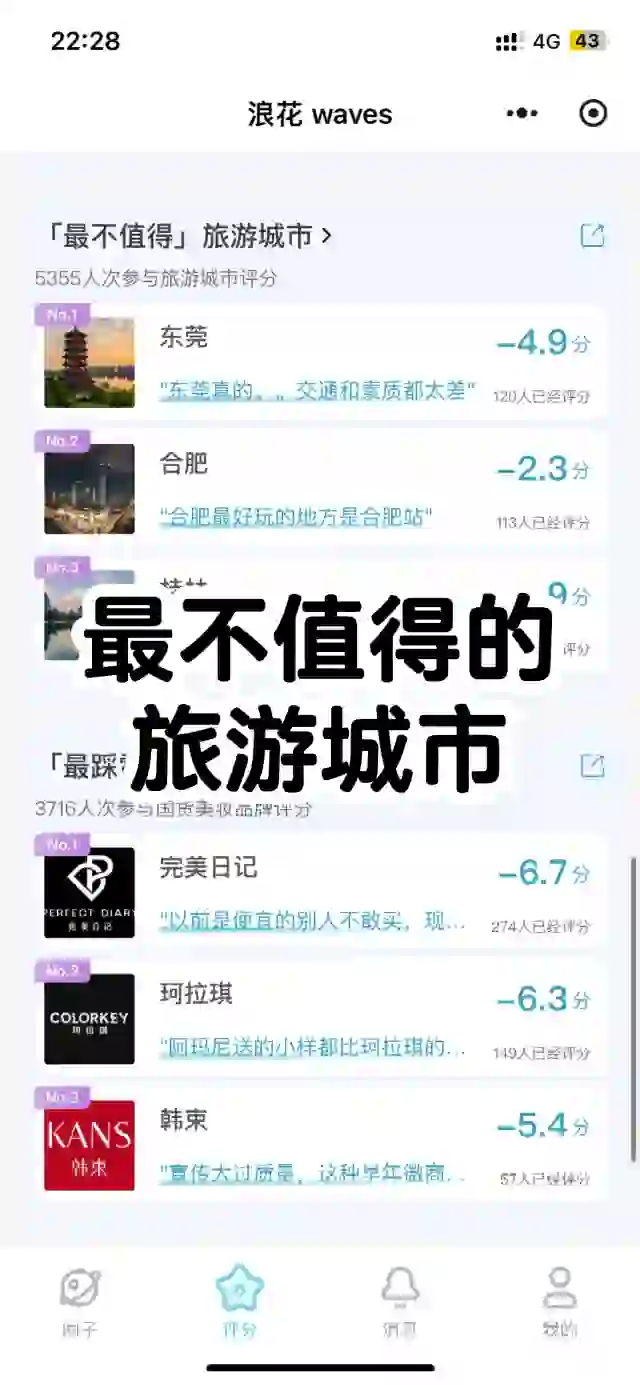Go to the 消息 tab
This screenshot has width=640, height=1385.
click(x=400, y=1300)
